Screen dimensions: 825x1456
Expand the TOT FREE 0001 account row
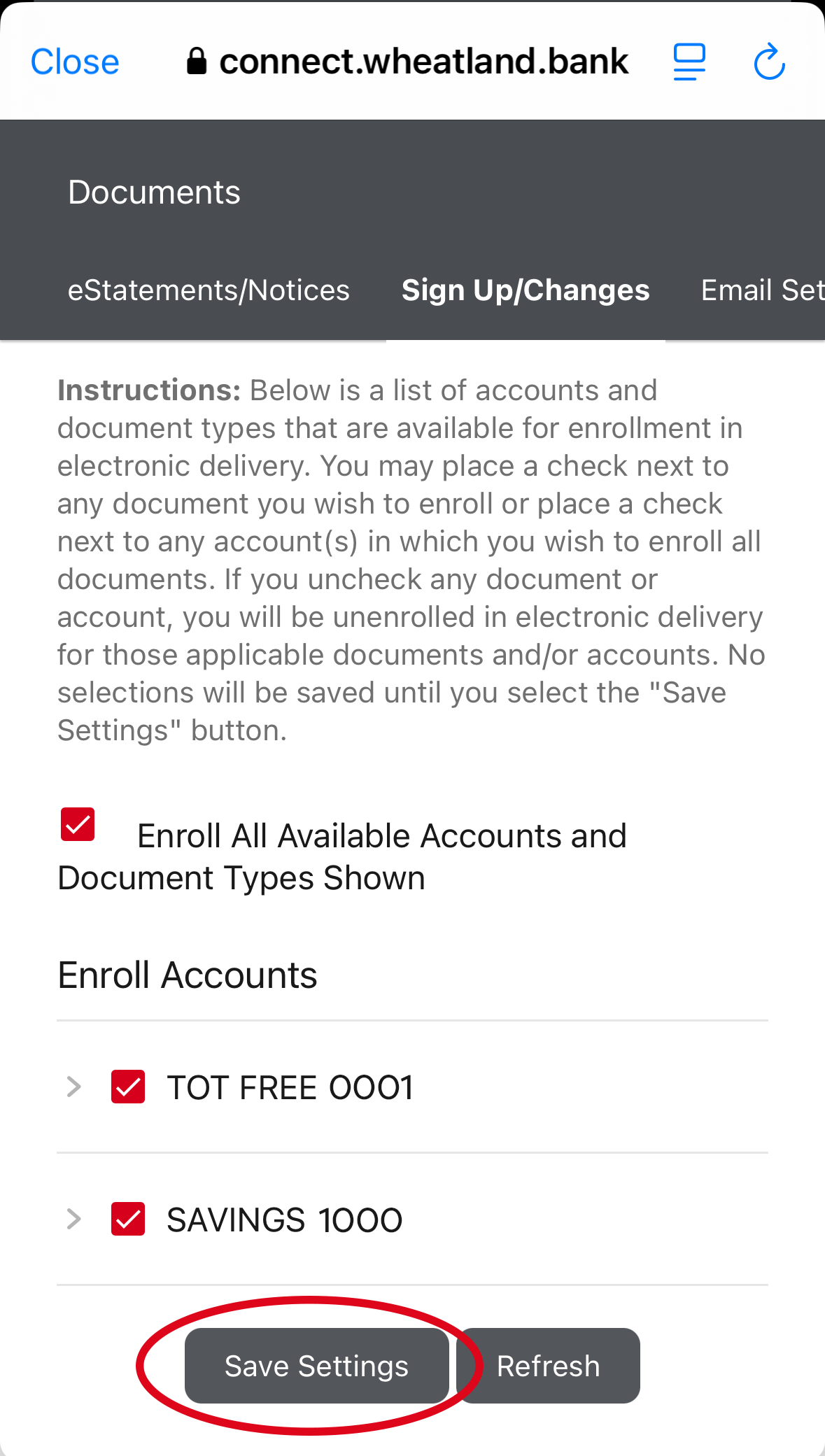(x=73, y=1087)
